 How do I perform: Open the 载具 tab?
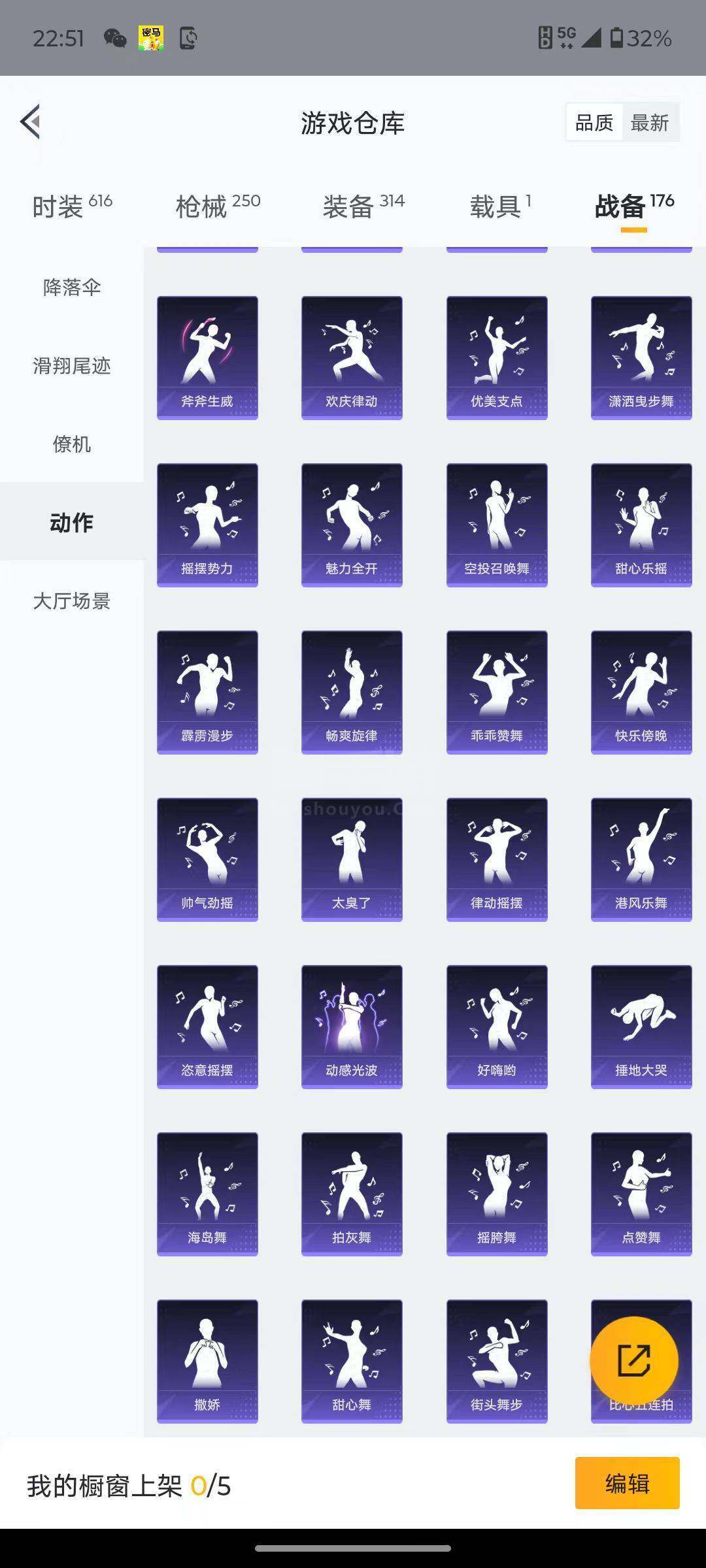pyautogui.click(x=500, y=206)
